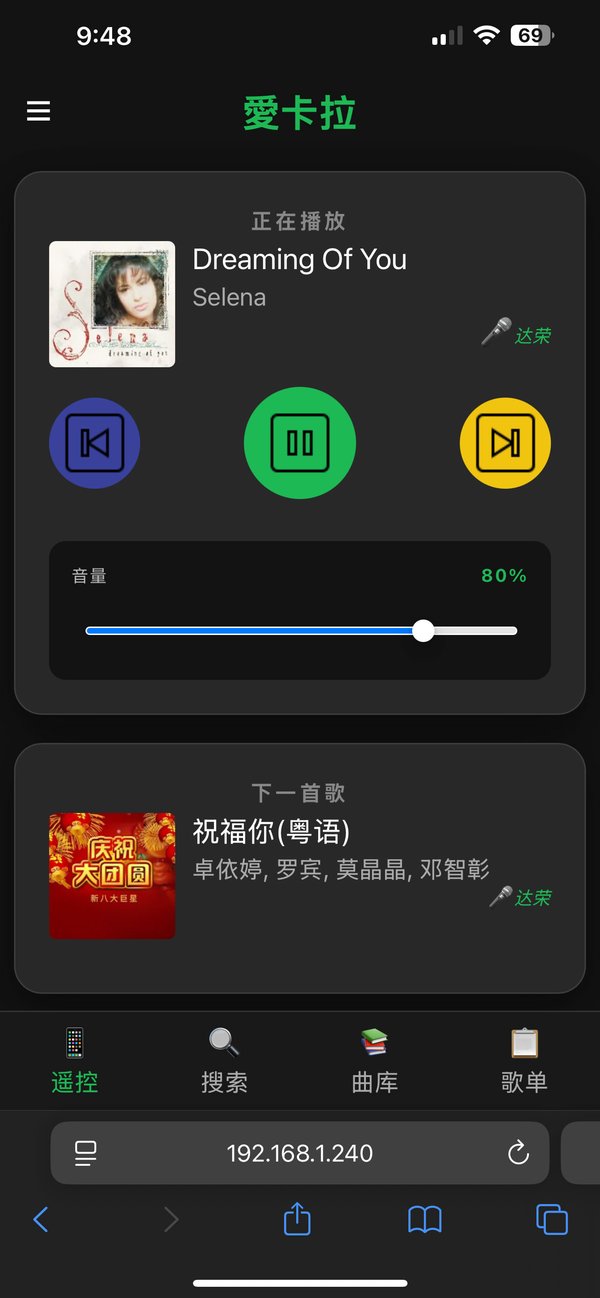Screen dimensions: 600x1298
Task: Show all open Safari tabs
Action: [x=552, y=1219]
